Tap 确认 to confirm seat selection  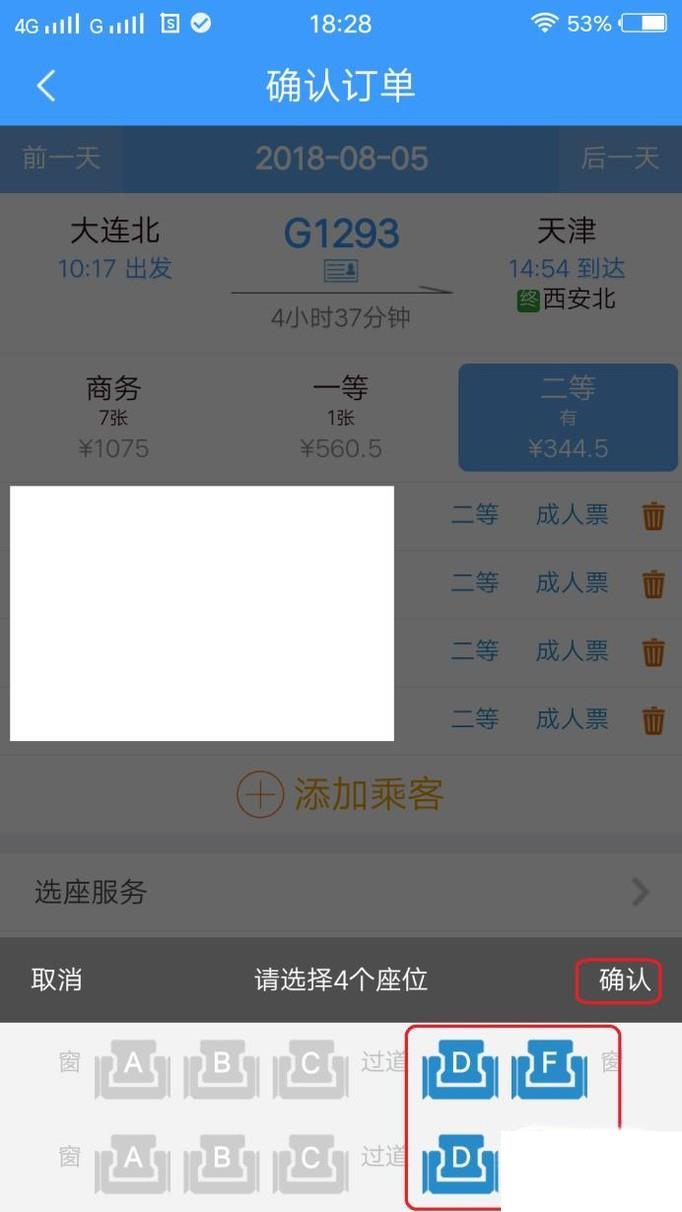tap(624, 980)
